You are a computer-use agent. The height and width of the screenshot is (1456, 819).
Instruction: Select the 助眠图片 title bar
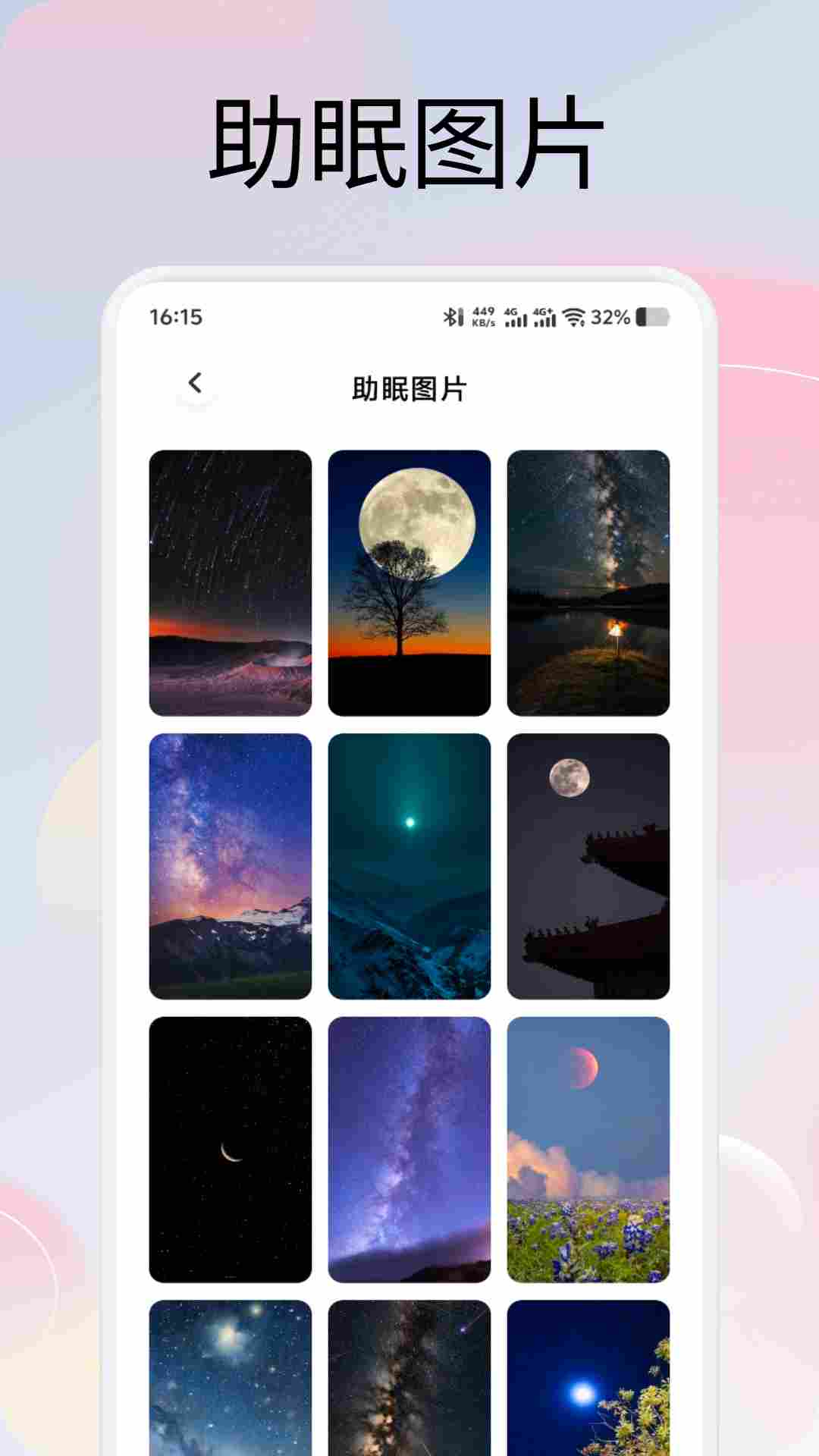(409, 384)
